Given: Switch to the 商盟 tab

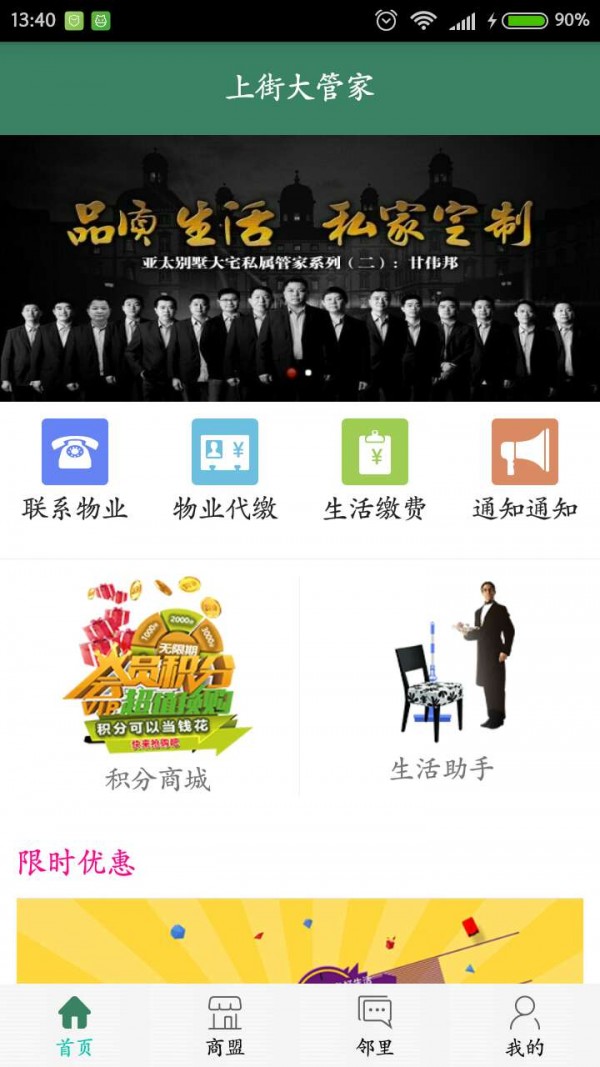Looking at the screenshot, I should pos(225,1026).
